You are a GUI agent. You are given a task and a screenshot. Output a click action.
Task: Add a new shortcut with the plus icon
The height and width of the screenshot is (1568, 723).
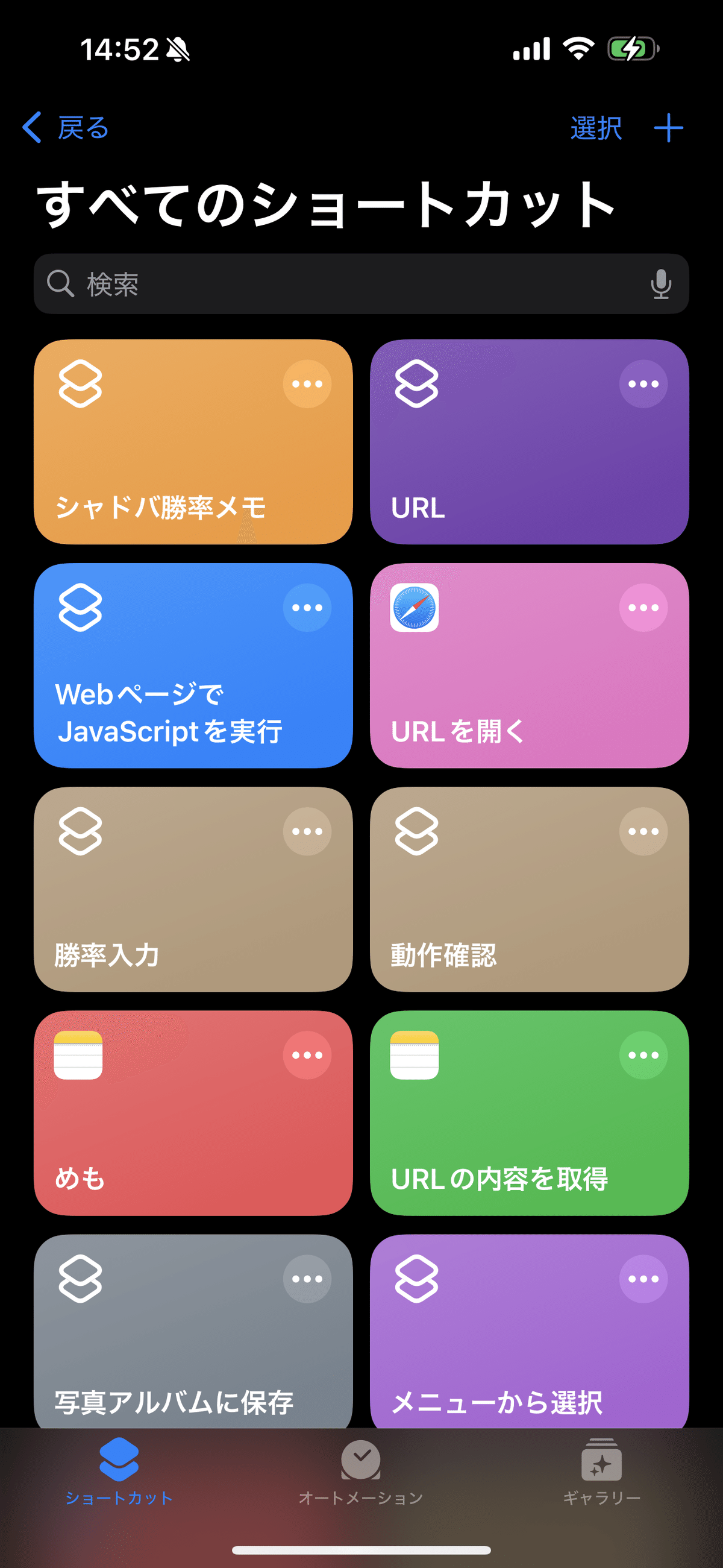[x=668, y=128]
